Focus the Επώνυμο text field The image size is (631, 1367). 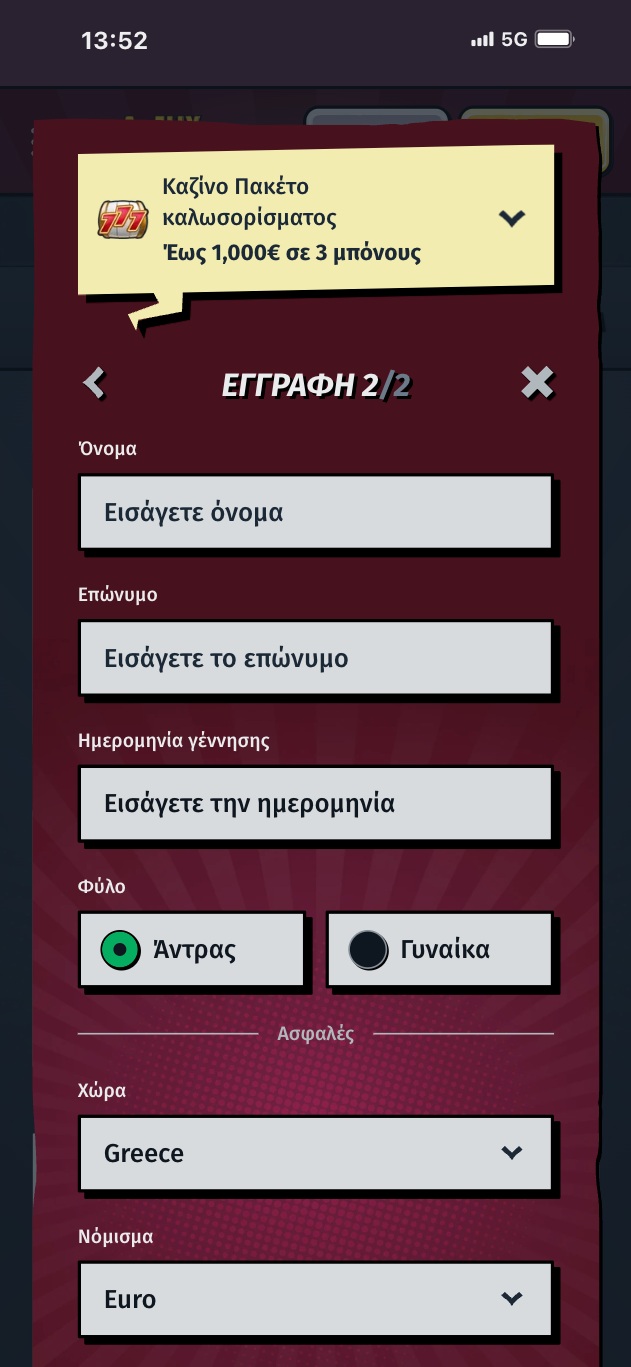(315, 659)
